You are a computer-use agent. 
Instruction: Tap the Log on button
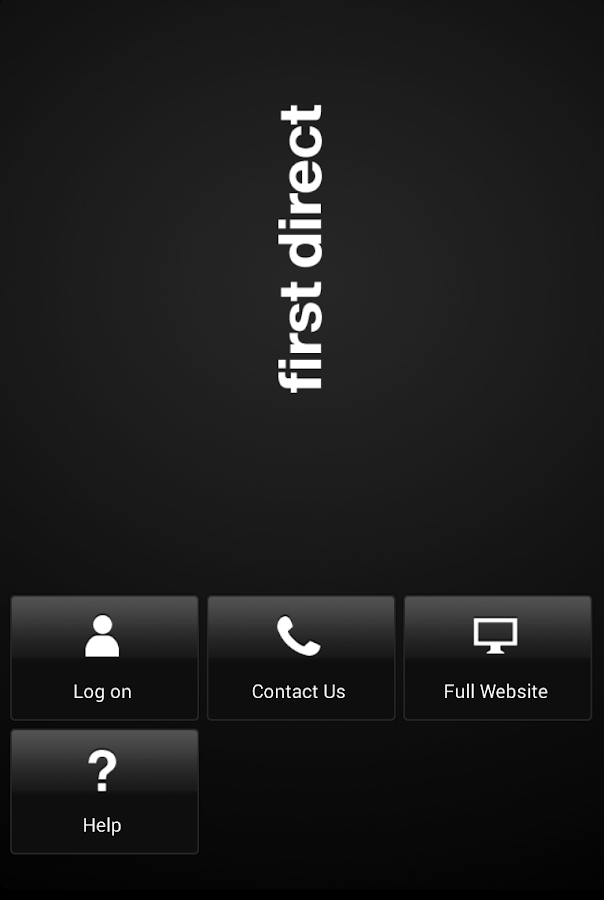pos(104,658)
